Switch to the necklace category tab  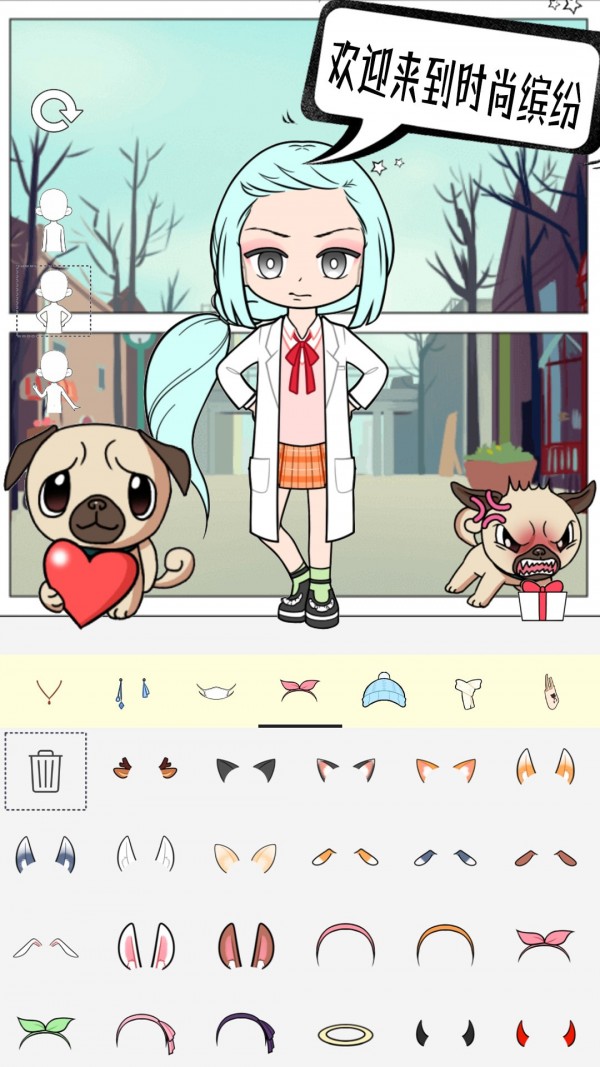click(x=48, y=692)
